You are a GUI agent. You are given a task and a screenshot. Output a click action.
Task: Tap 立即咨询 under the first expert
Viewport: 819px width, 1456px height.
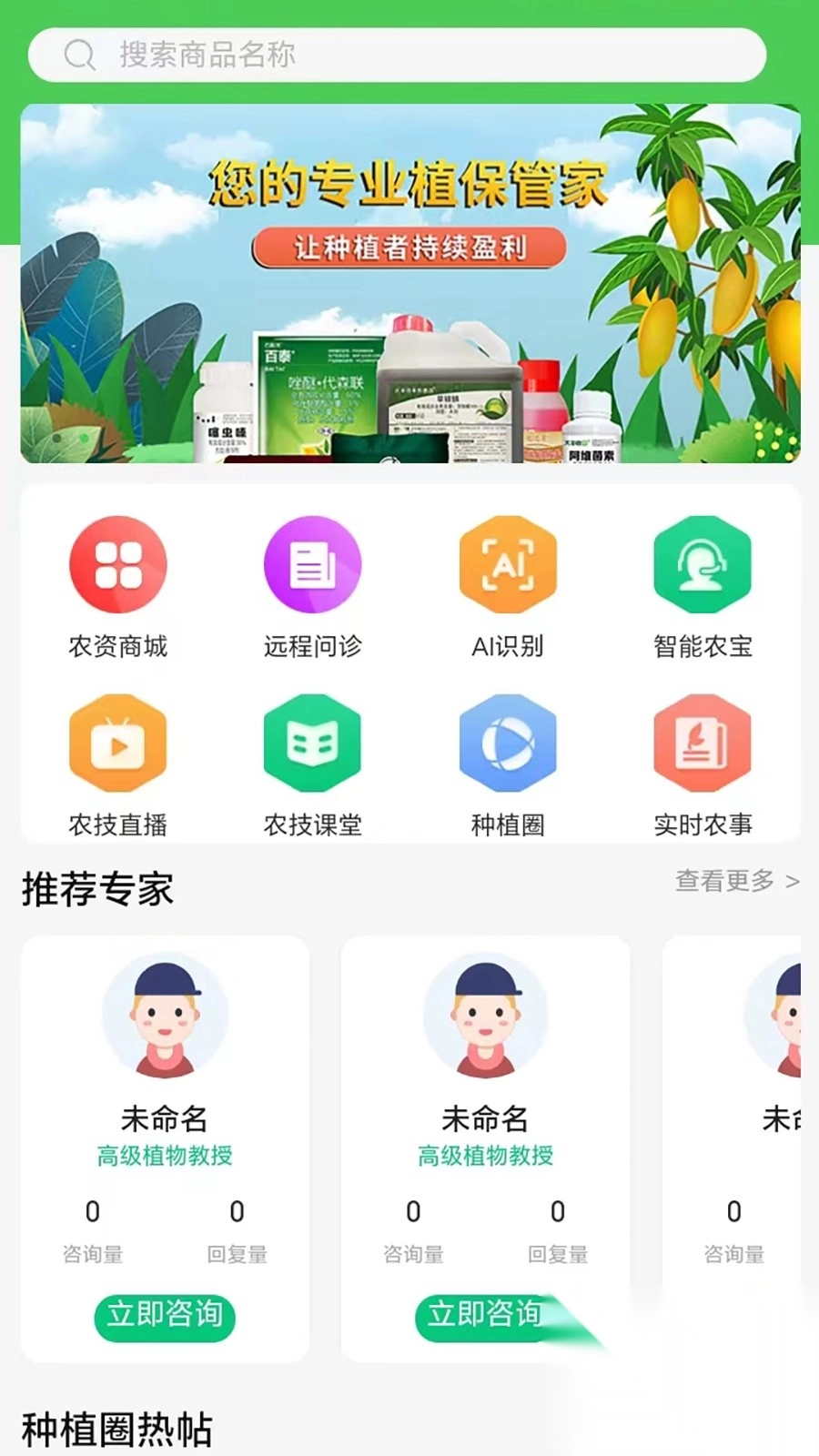[164, 1318]
